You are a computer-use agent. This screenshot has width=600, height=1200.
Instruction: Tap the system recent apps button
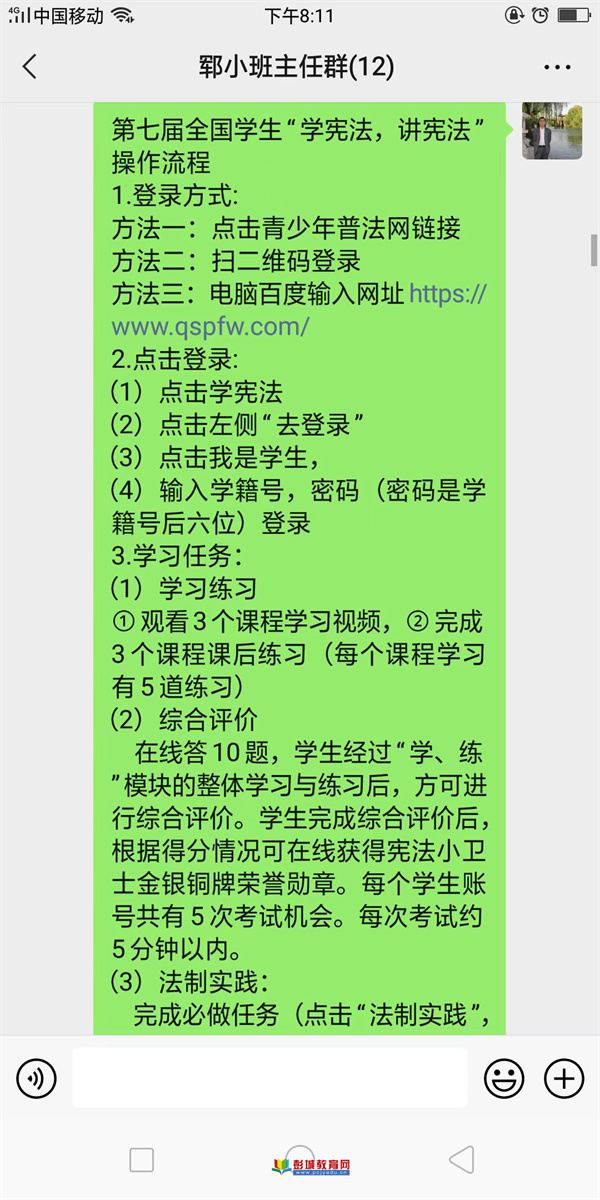coord(142,1160)
